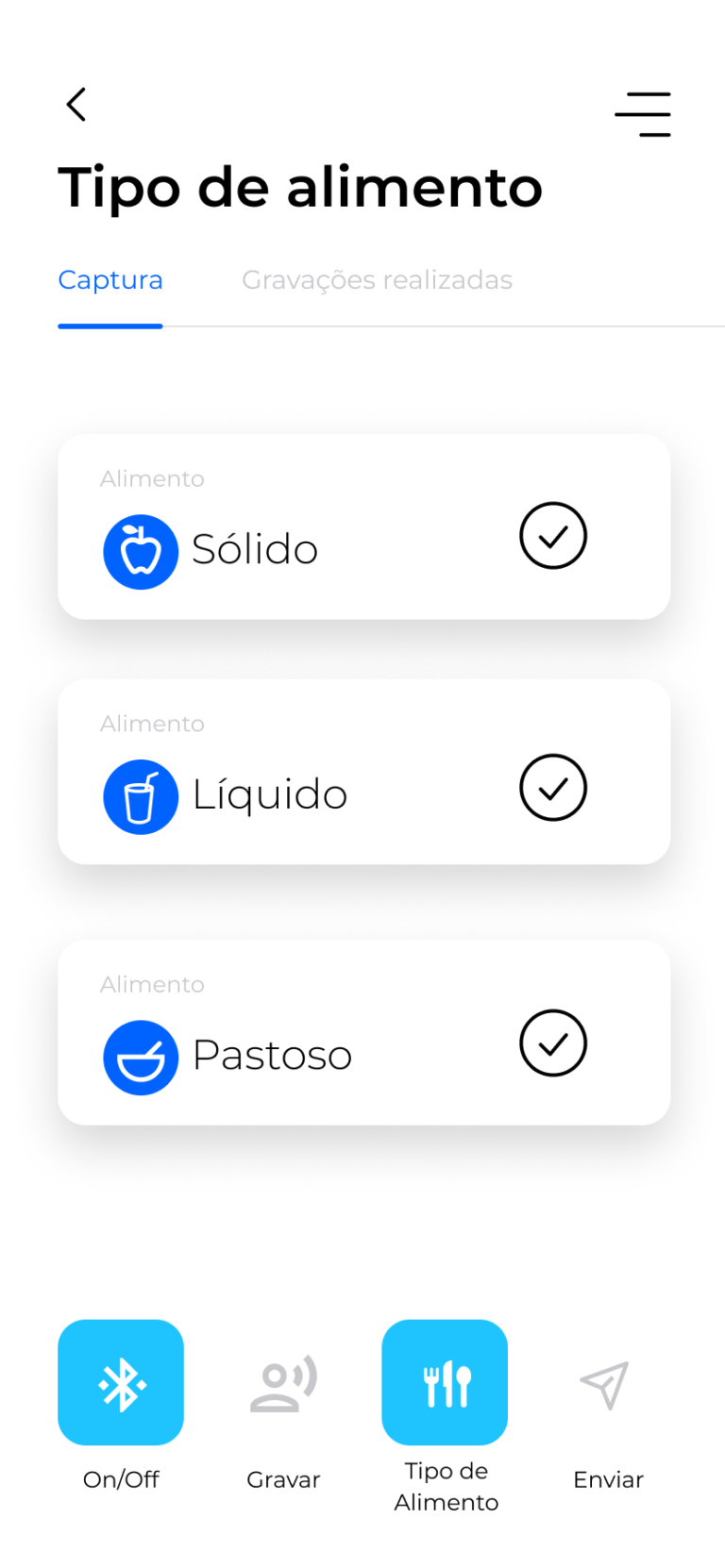725x1568 pixels.
Task: Check the Líquido selection circle
Action: [552, 787]
